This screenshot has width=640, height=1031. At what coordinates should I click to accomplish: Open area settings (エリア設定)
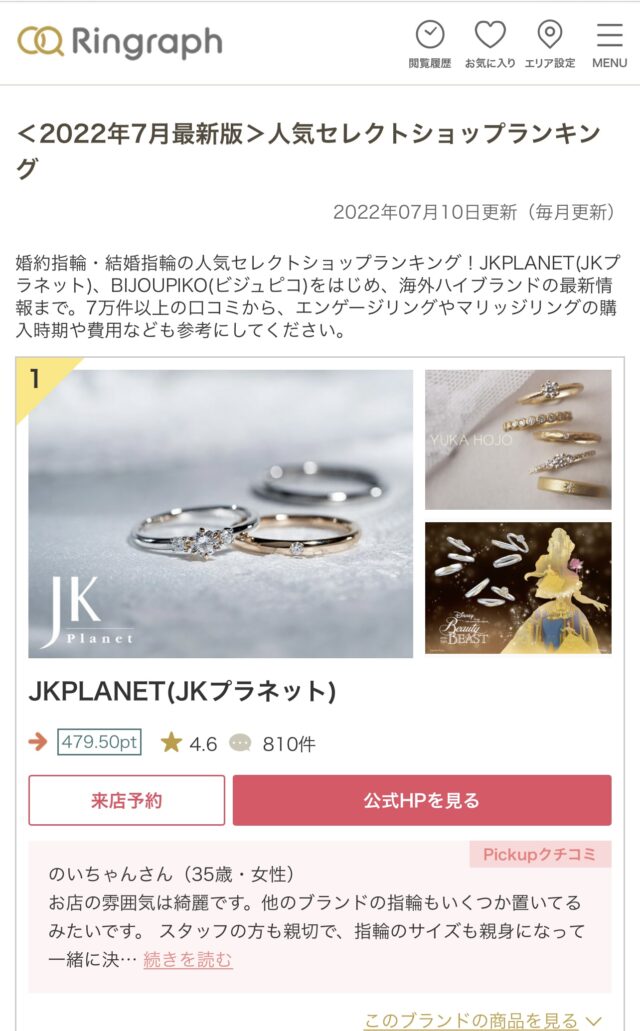pyautogui.click(x=549, y=44)
